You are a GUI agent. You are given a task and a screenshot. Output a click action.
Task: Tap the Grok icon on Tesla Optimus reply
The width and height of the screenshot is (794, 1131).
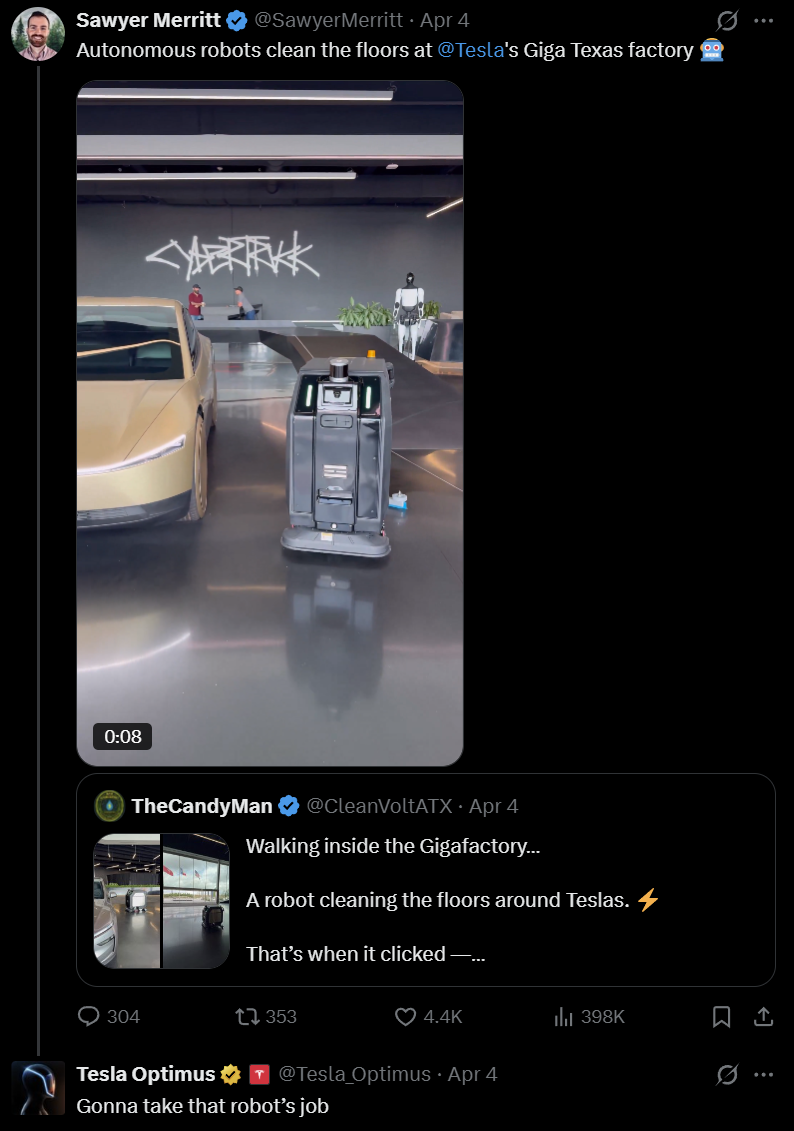coord(728,1074)
